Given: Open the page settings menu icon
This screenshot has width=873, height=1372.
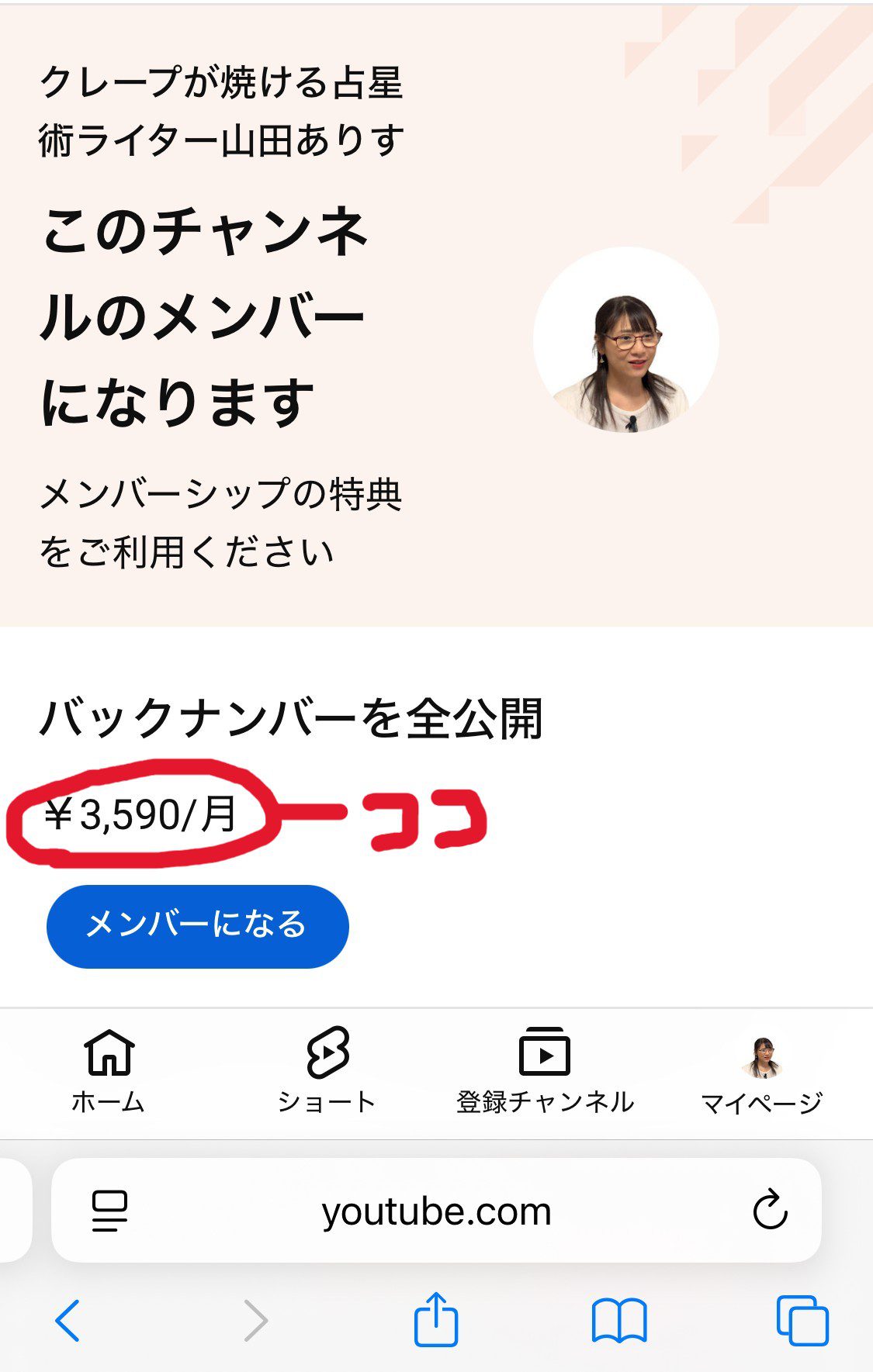Looking at the screenshot, I should click(109, 1211).
